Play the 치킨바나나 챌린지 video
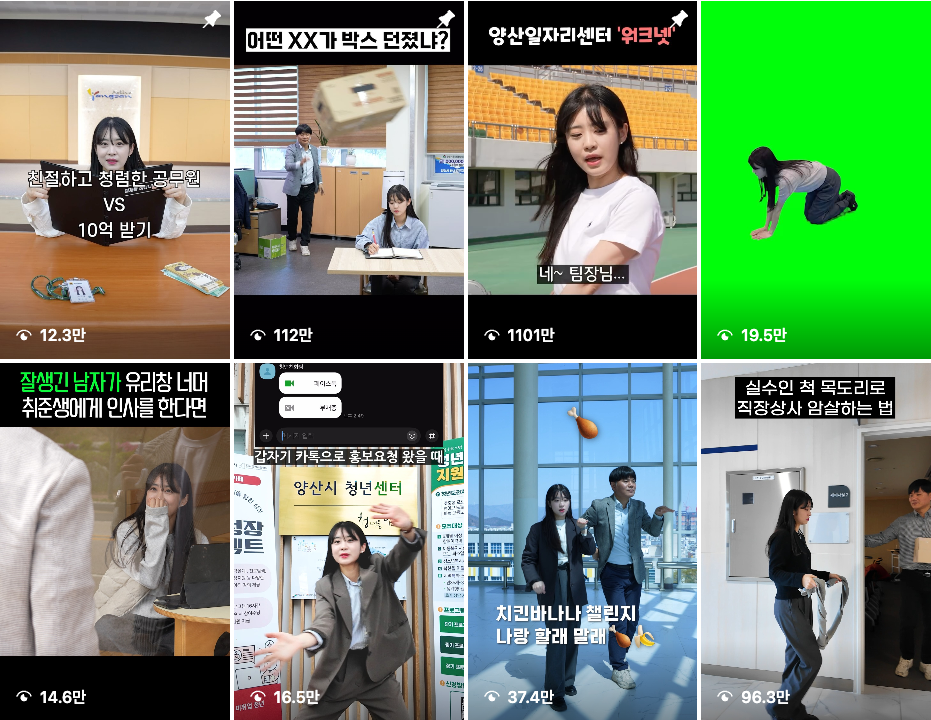Screen dimensions: 931x720 (582, 540)
